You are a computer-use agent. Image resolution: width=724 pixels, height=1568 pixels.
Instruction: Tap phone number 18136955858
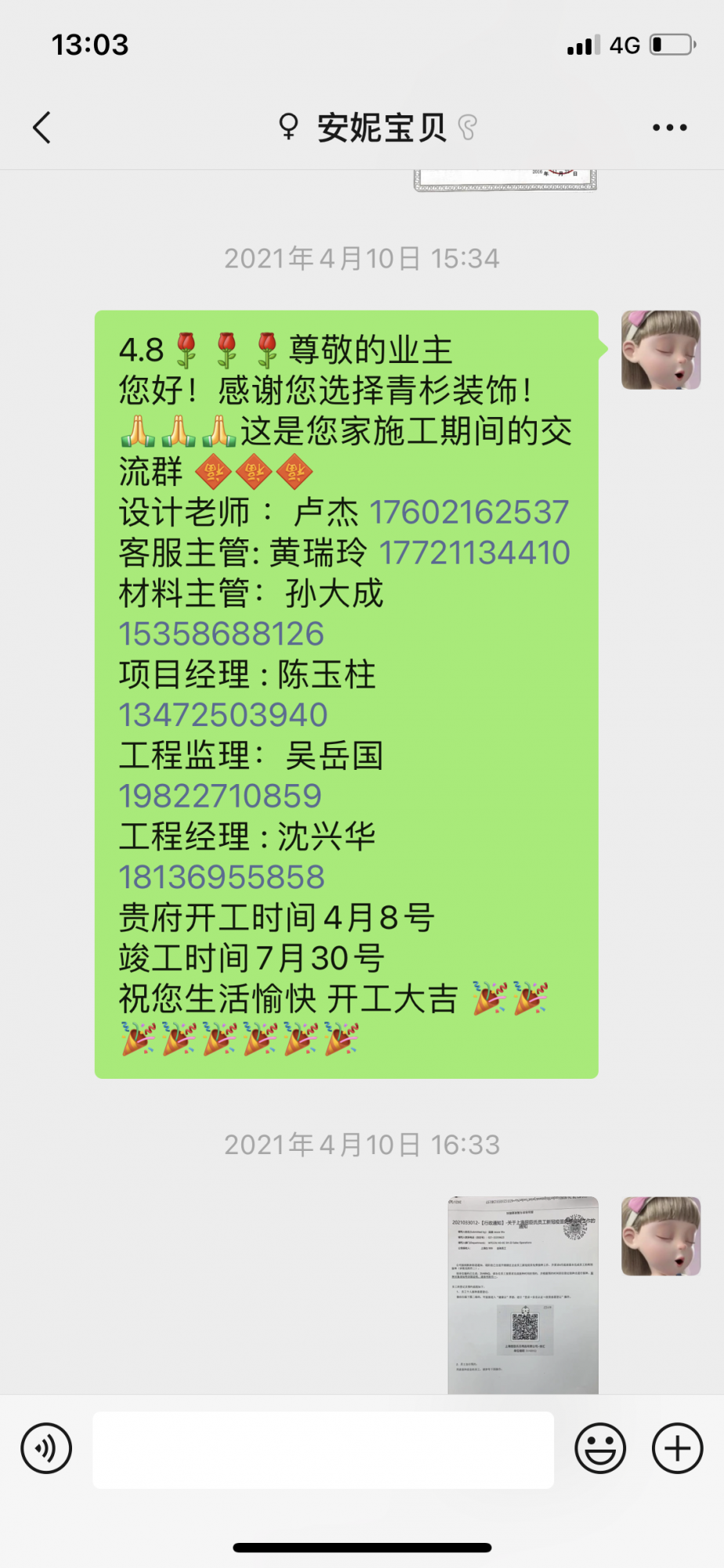[222, 877]
